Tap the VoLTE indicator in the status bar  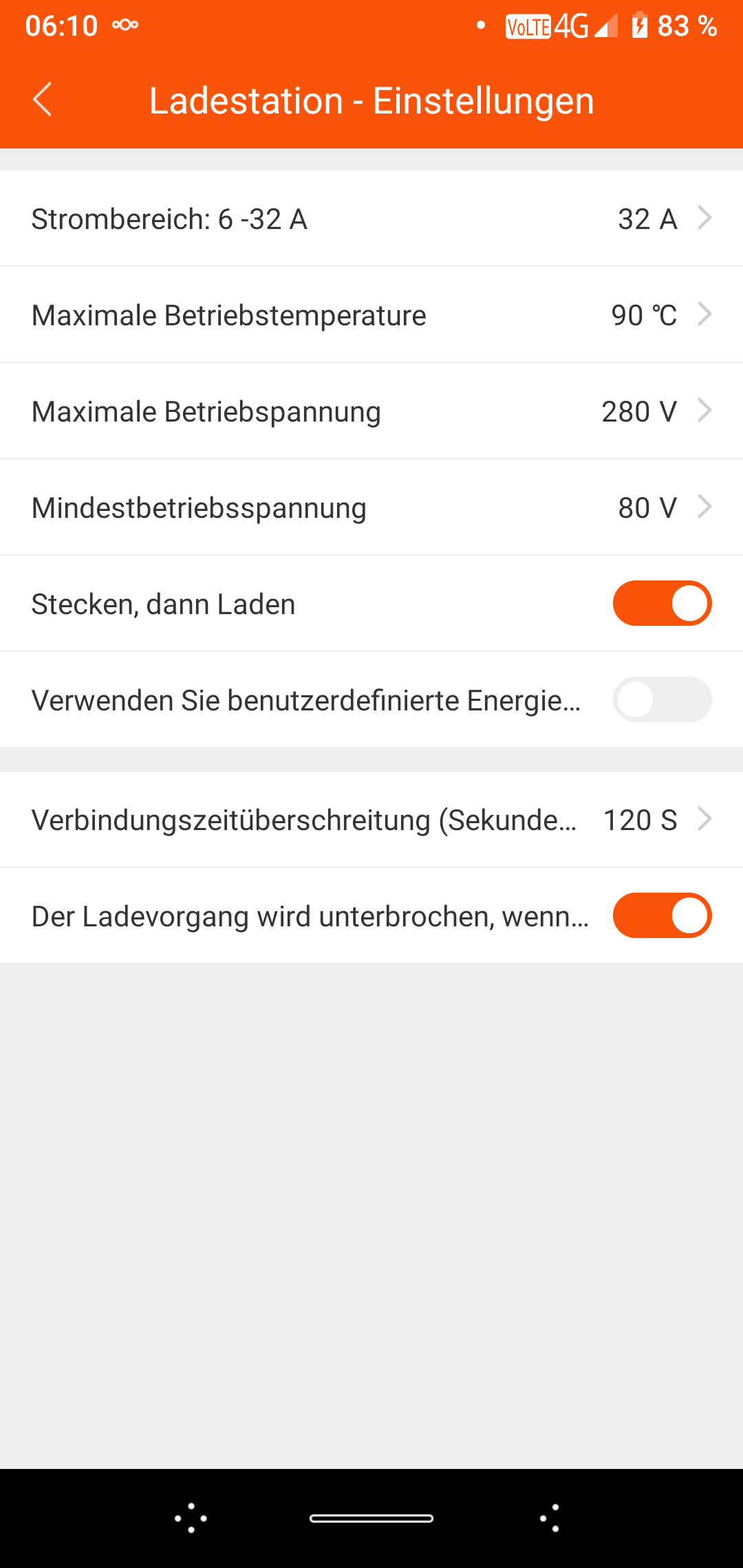pyautogui.click(x=528, y=25)
